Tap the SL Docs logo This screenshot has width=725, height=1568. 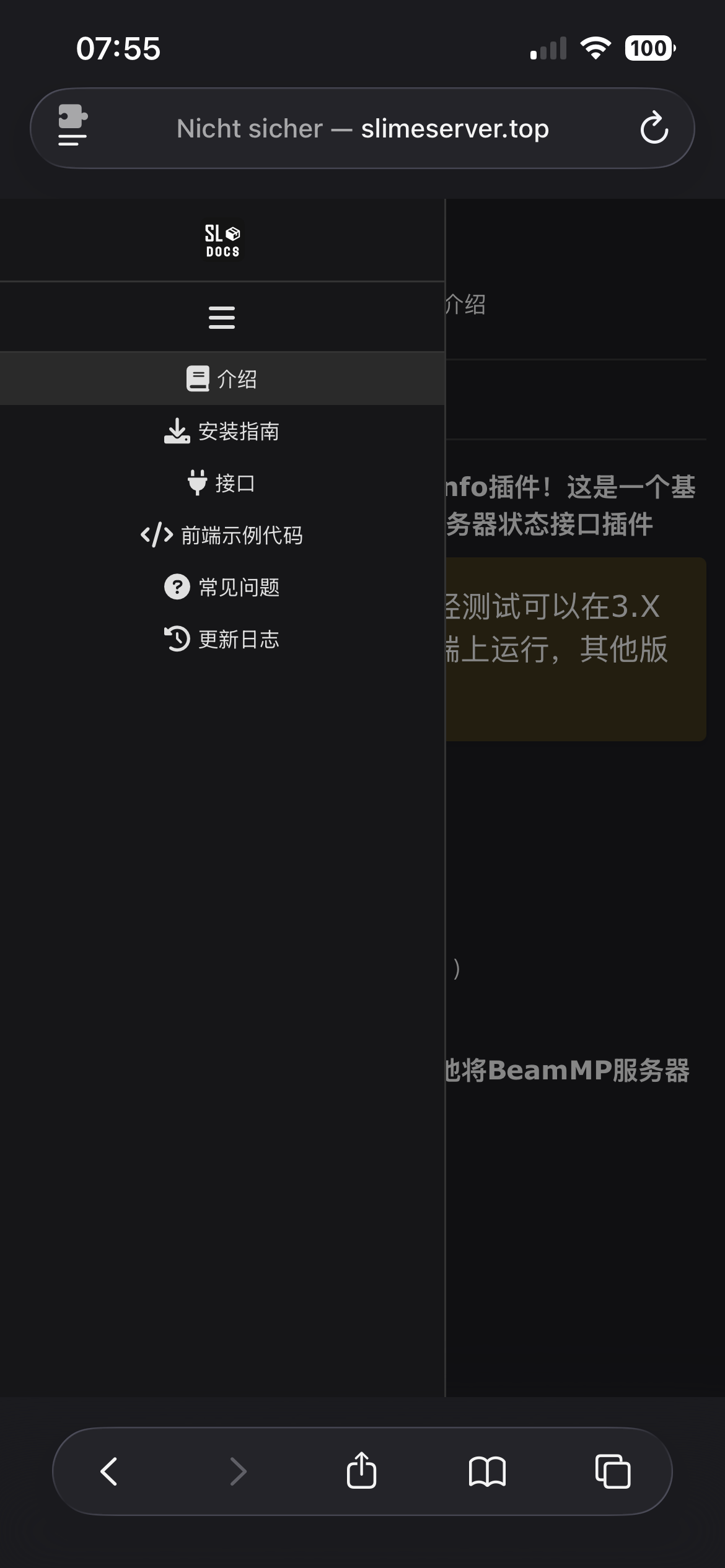pyautogui.click(x=222, y=240)
